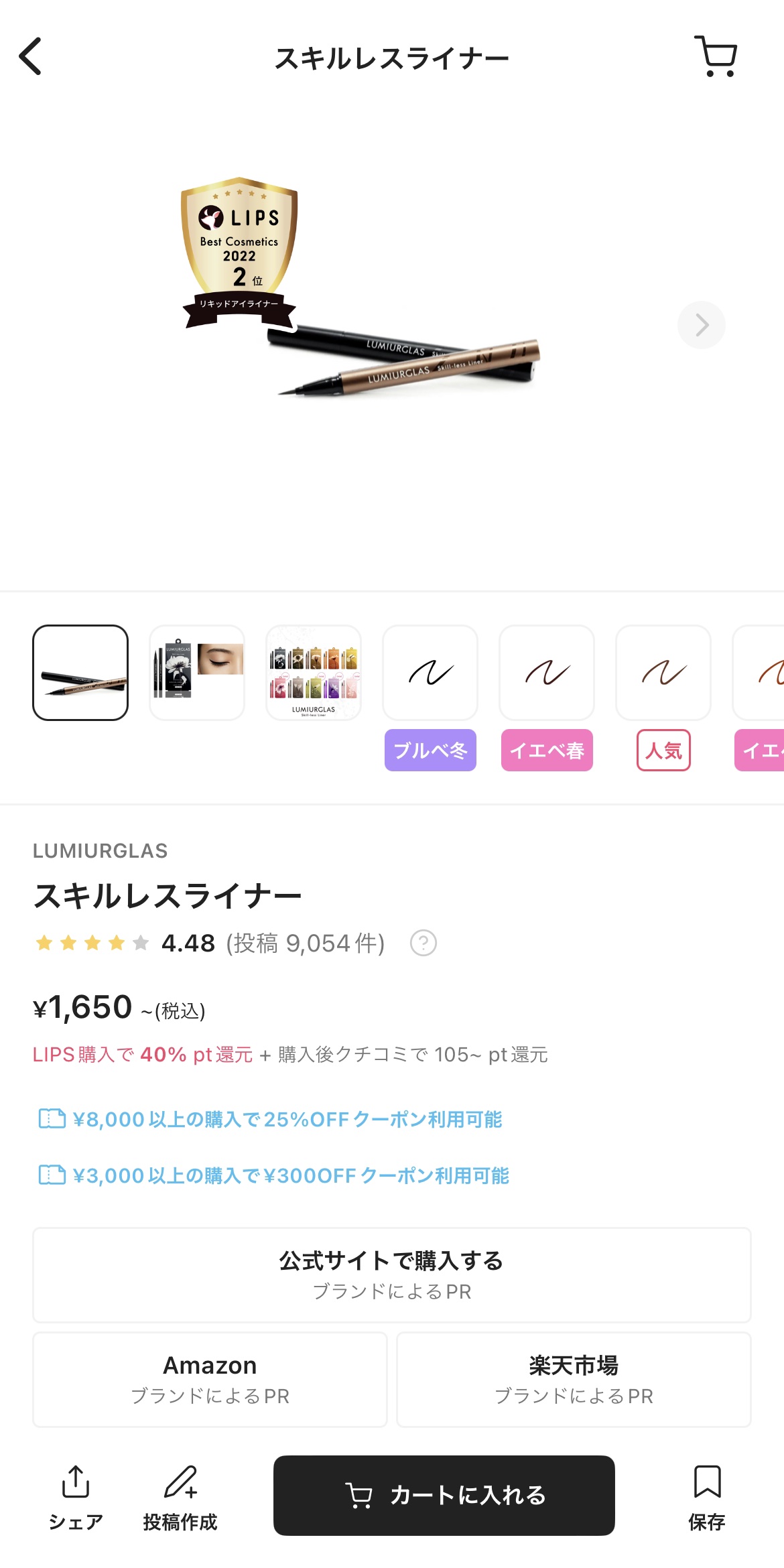Viewport: 784px width, 1568px height.
Task: Toggle the ブルベ冬 color filter tag
Action: pyautogui.click(x=430, y=750)
